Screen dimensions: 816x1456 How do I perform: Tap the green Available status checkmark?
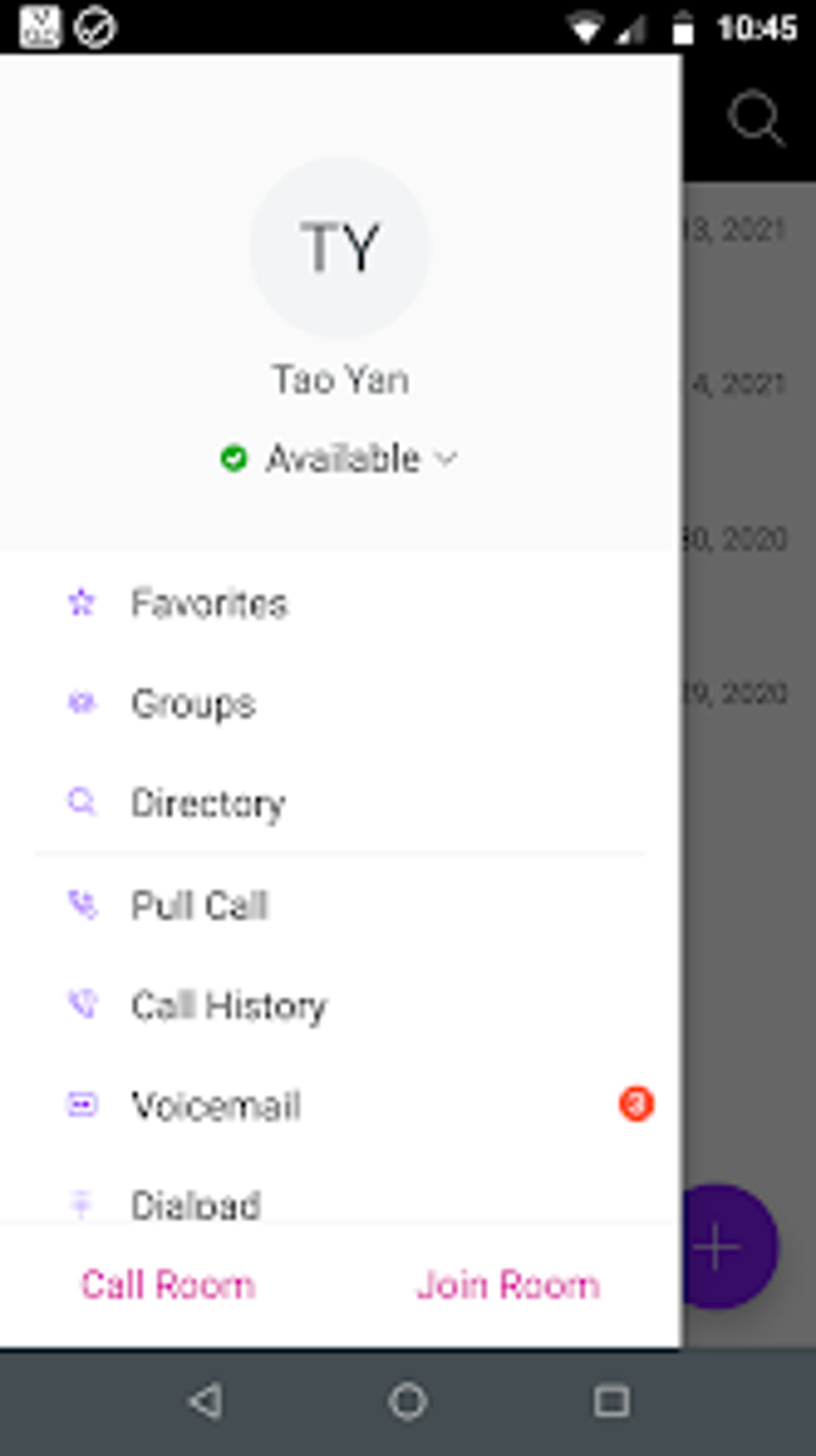click(234, 457)
